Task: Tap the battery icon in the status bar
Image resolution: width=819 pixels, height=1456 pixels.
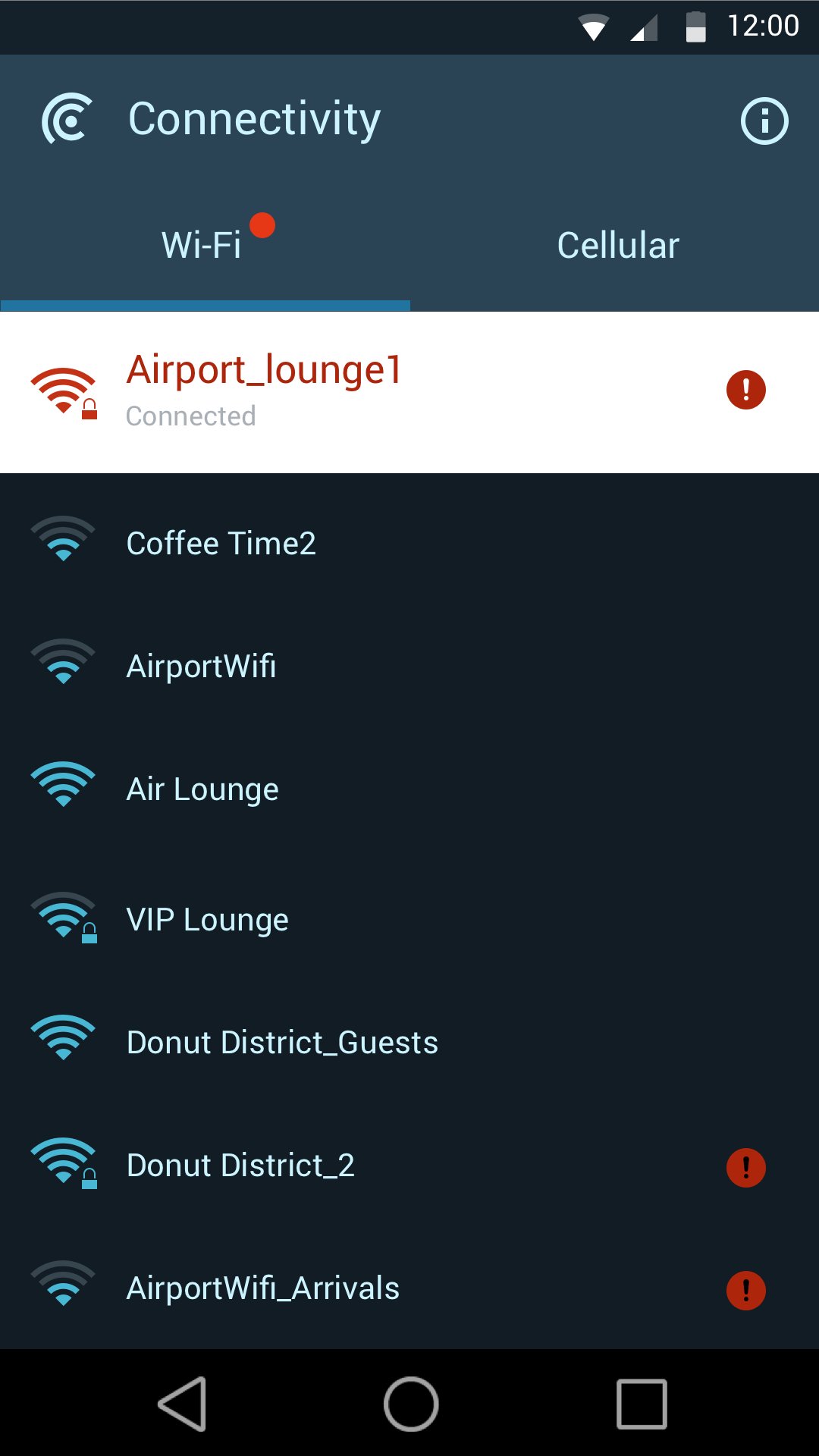Action: click(695, 27)
